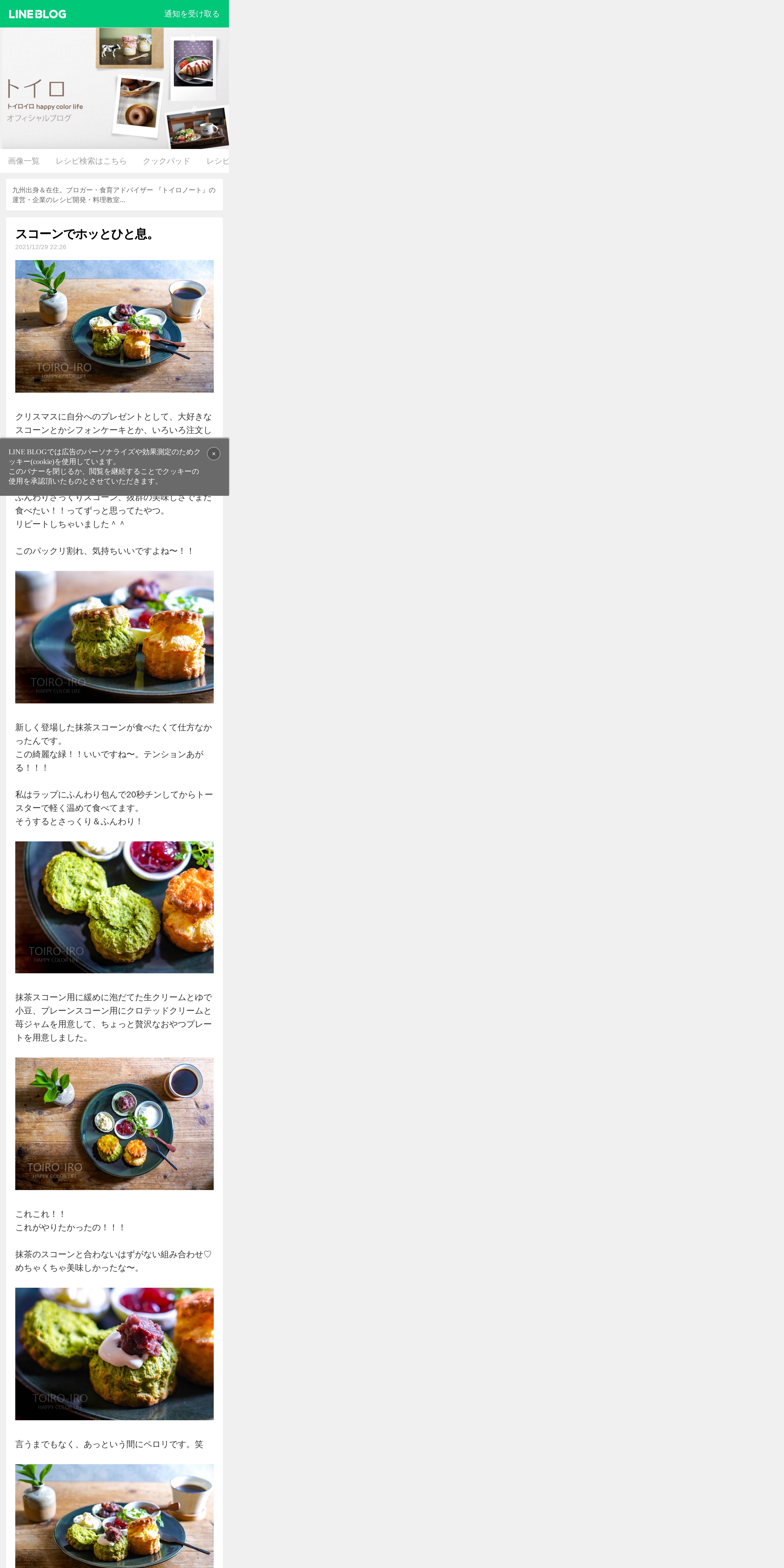This screenshot has width=784, height=1568.
Task: View the matcha scone topped with red bean photo
Action: (114, 1354)
